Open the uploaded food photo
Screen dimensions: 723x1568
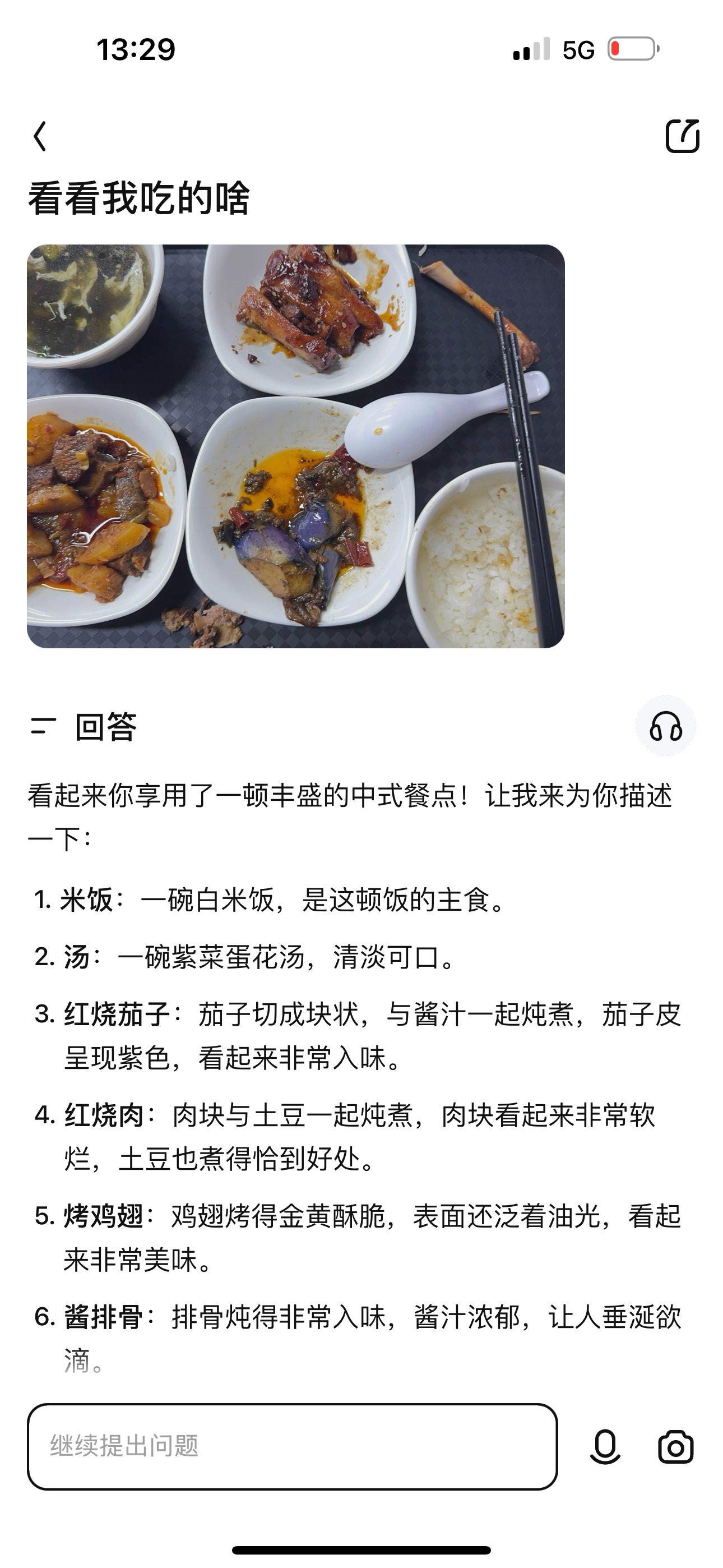tap(296, 446)
